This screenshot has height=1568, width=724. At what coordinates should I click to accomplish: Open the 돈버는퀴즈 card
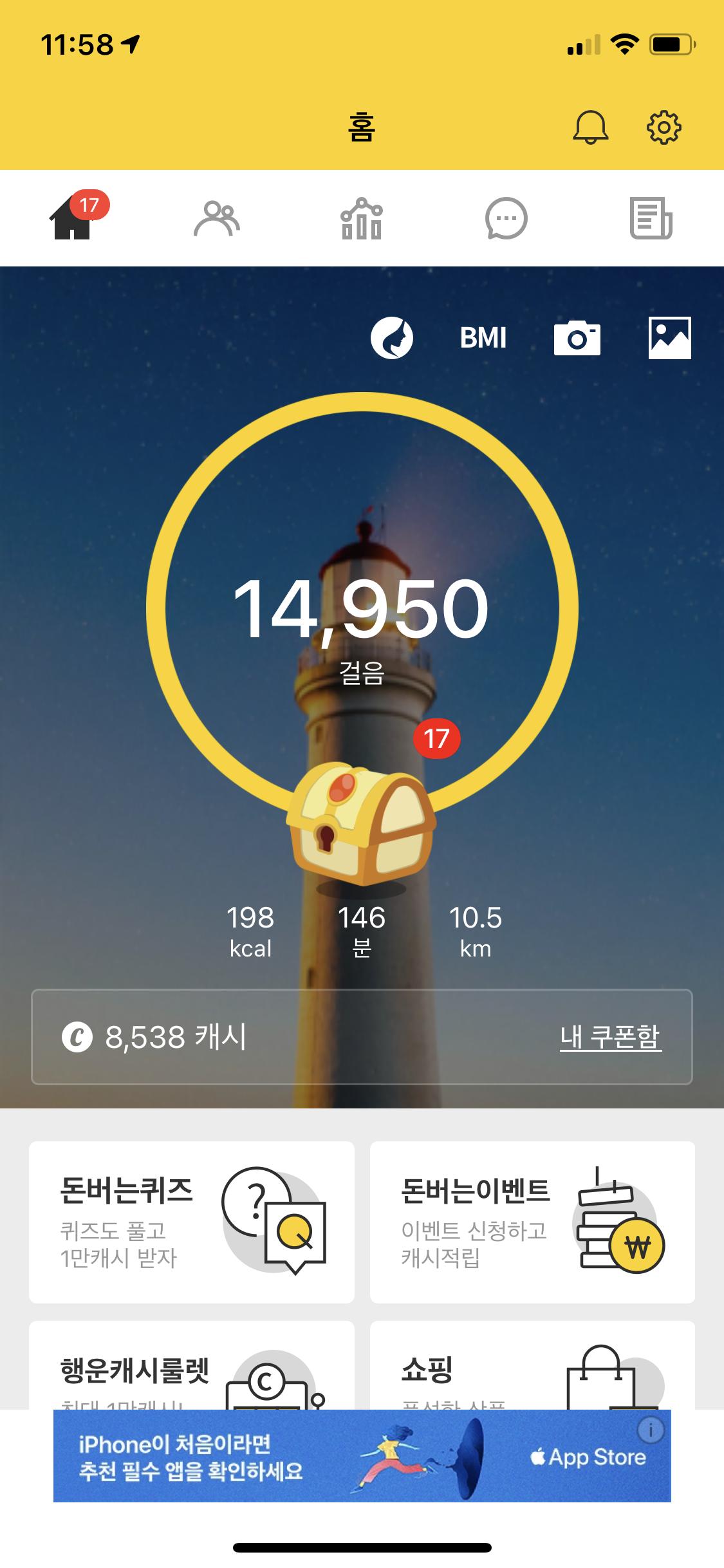(x=192, y=1222)
